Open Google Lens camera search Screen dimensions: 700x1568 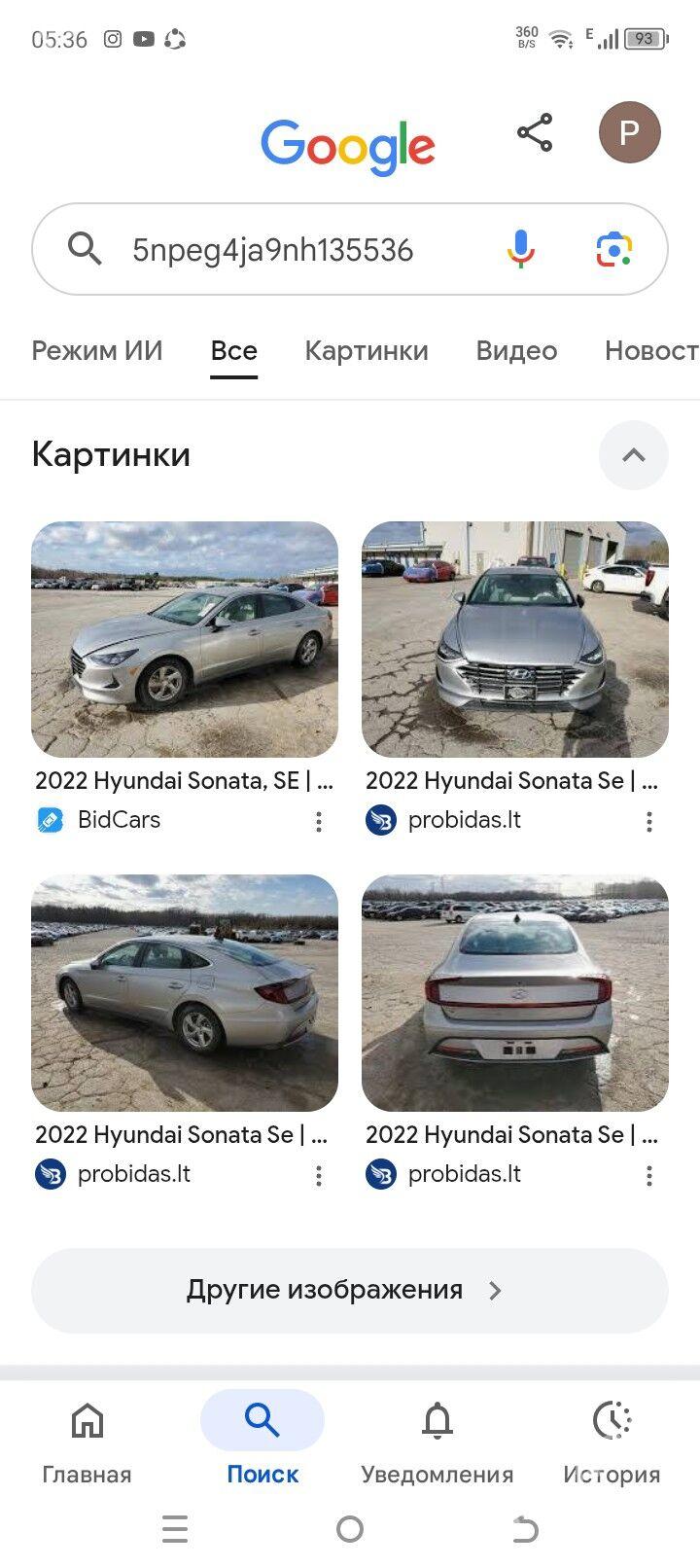(x=613, y=249)
